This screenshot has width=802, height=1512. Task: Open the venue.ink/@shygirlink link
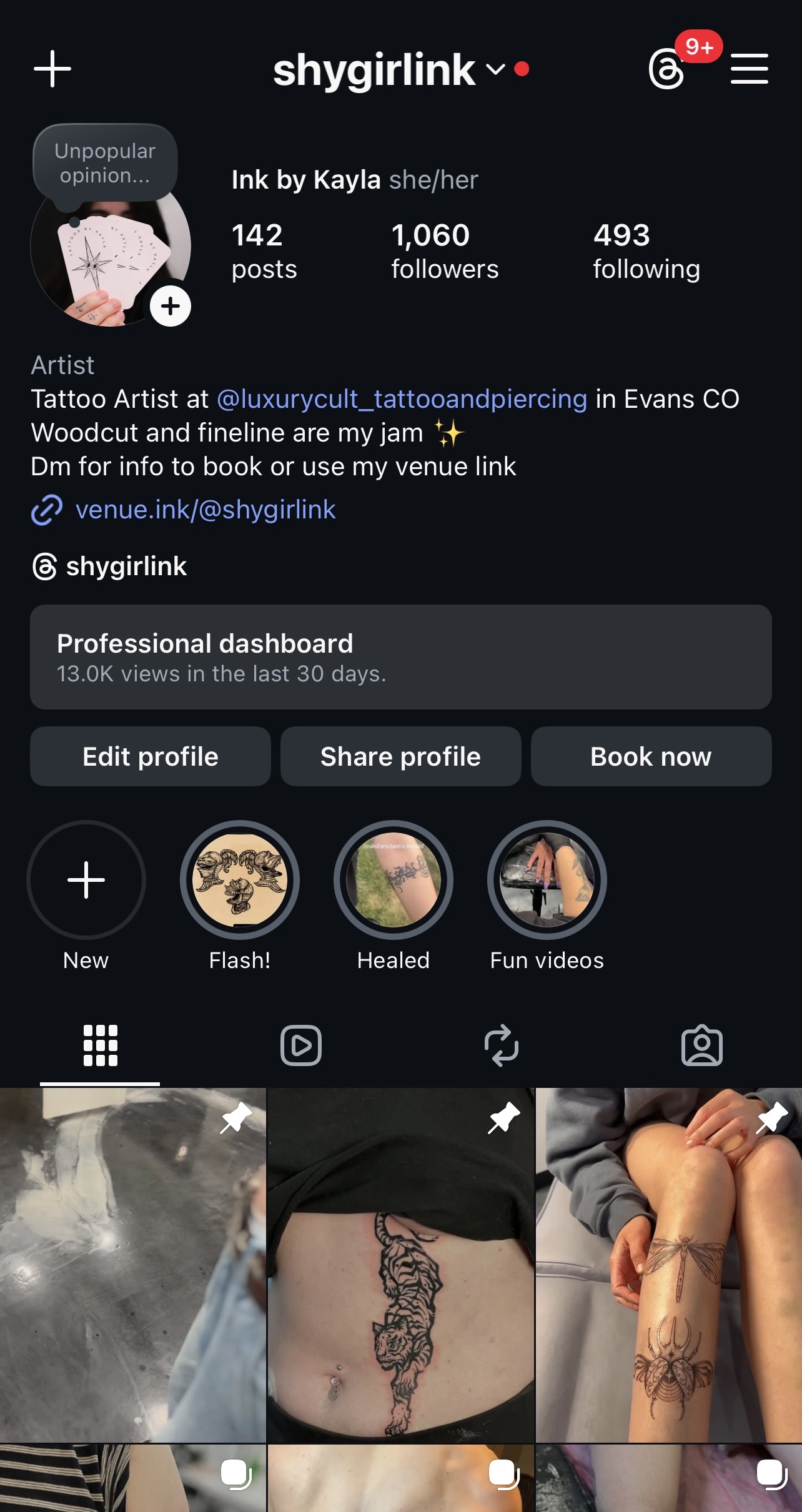(x=205, y=510)
